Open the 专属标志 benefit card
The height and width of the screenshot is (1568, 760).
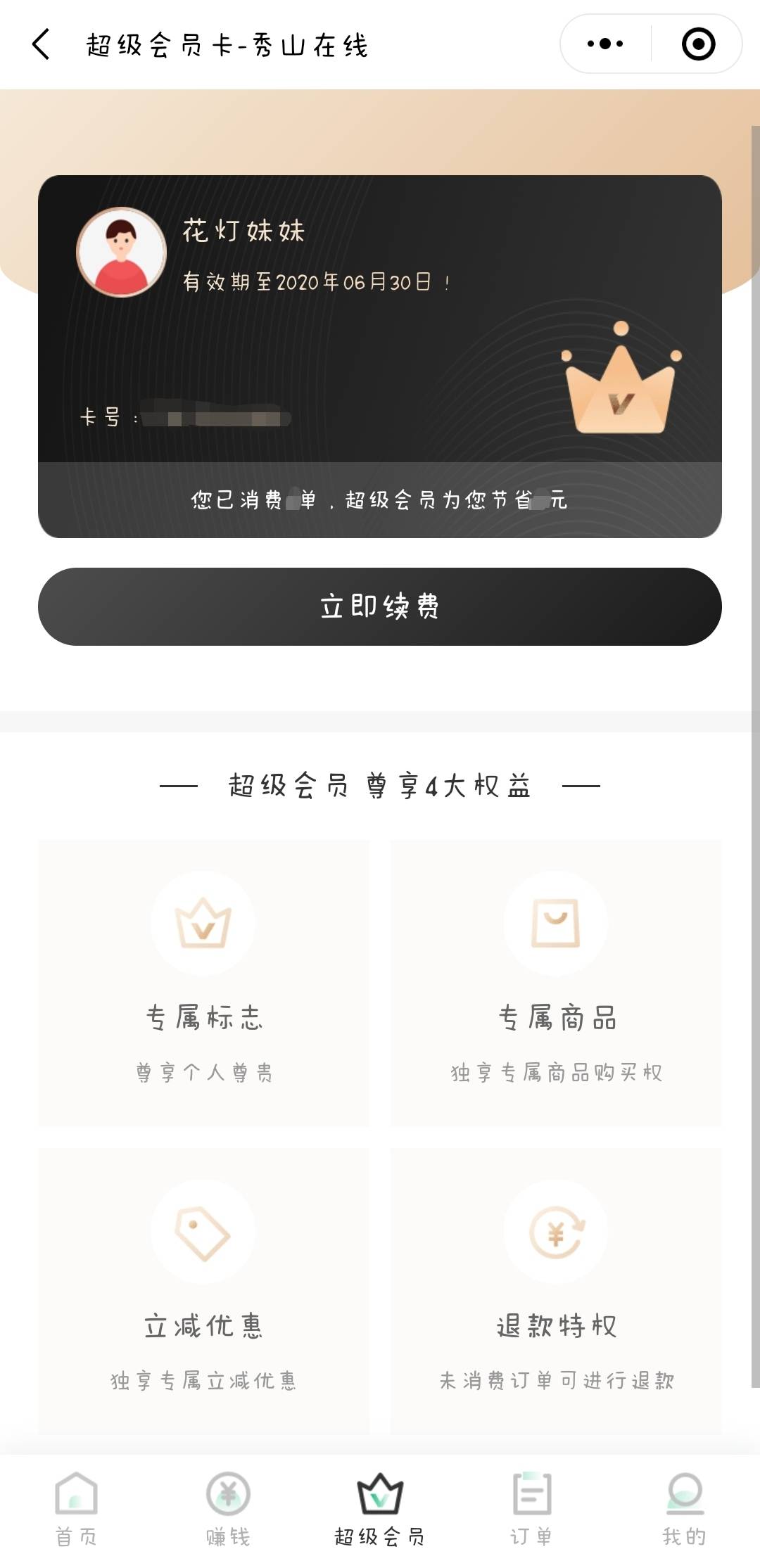click(204, 983)
